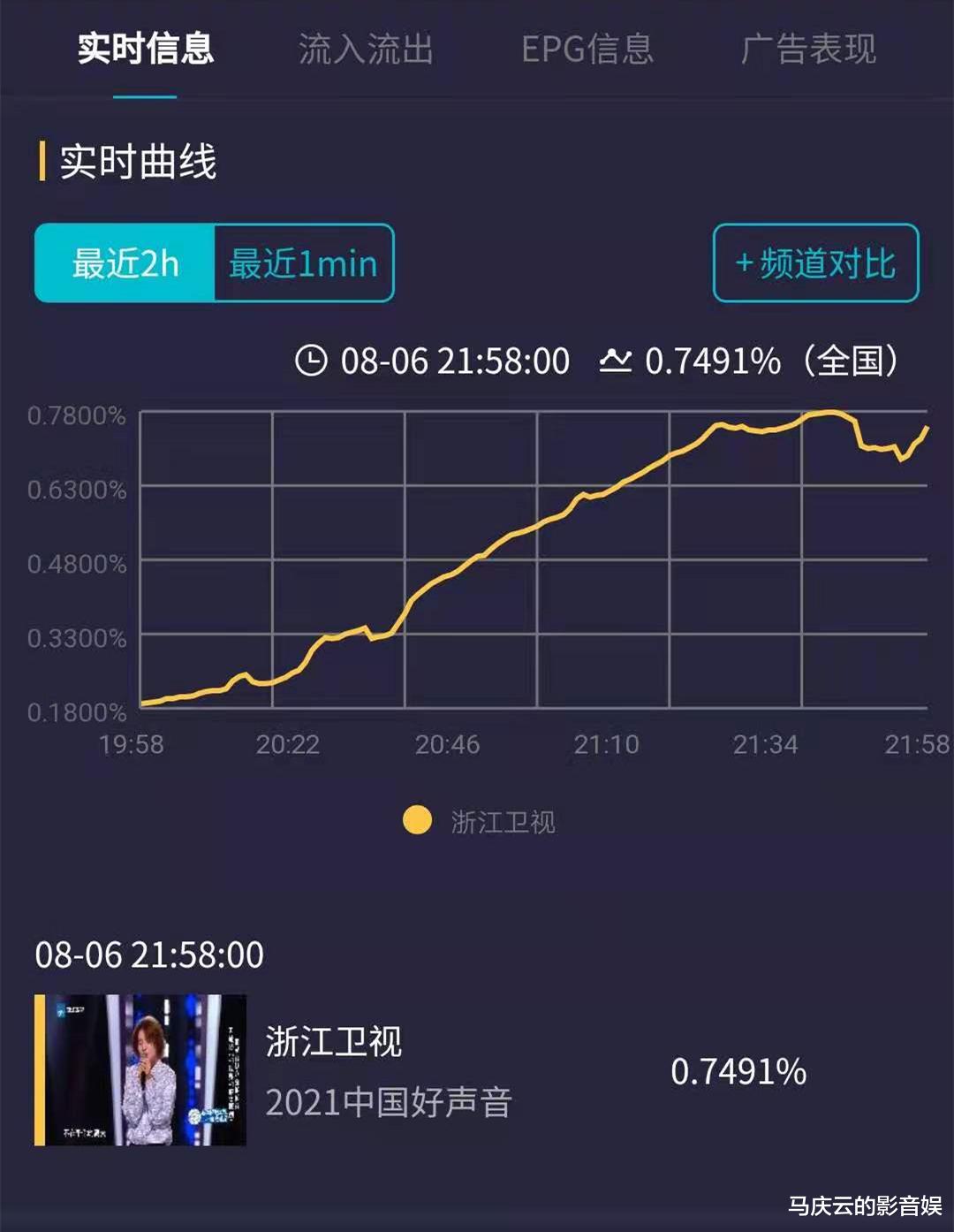Click the 浙江卫视 channel name text
Screen dimensions: 954x1232
333,1043
